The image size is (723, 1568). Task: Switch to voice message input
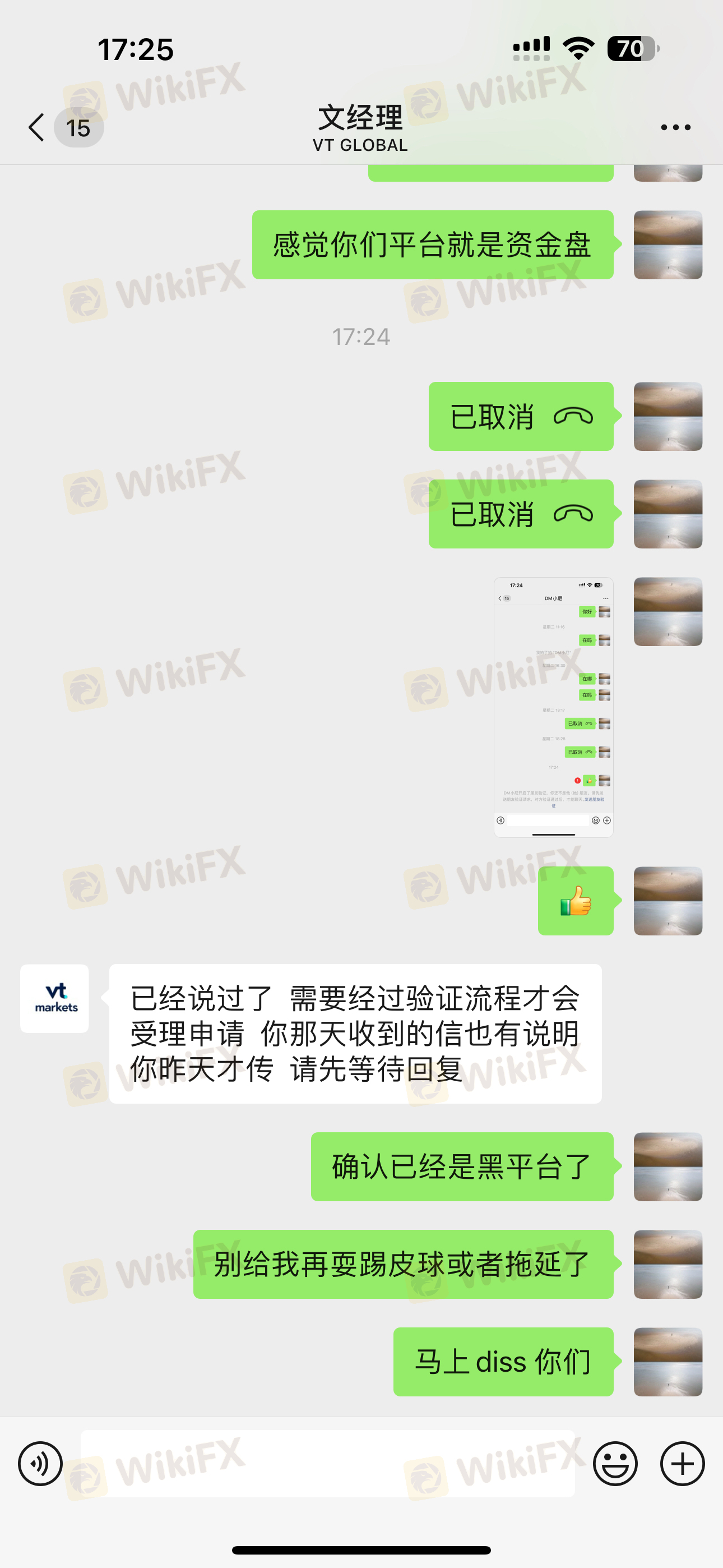click(x=40, y=1463)
